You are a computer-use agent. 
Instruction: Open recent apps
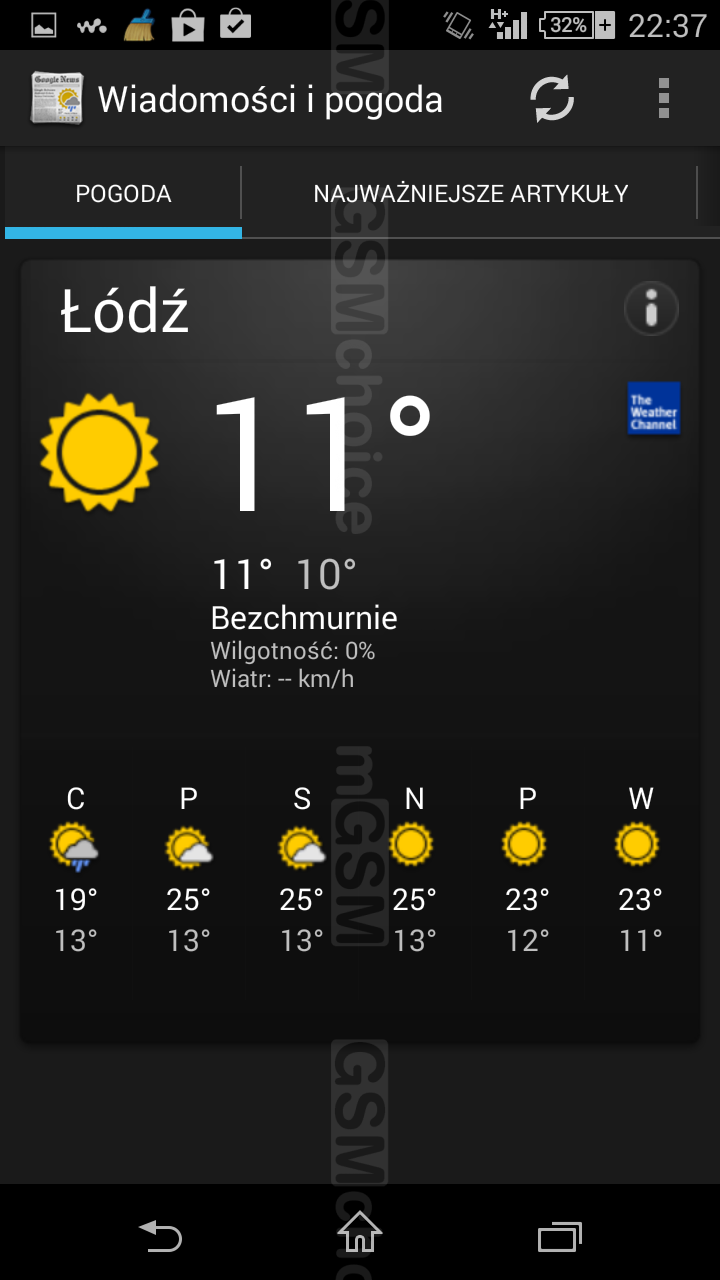click(x=560, y=1236)
